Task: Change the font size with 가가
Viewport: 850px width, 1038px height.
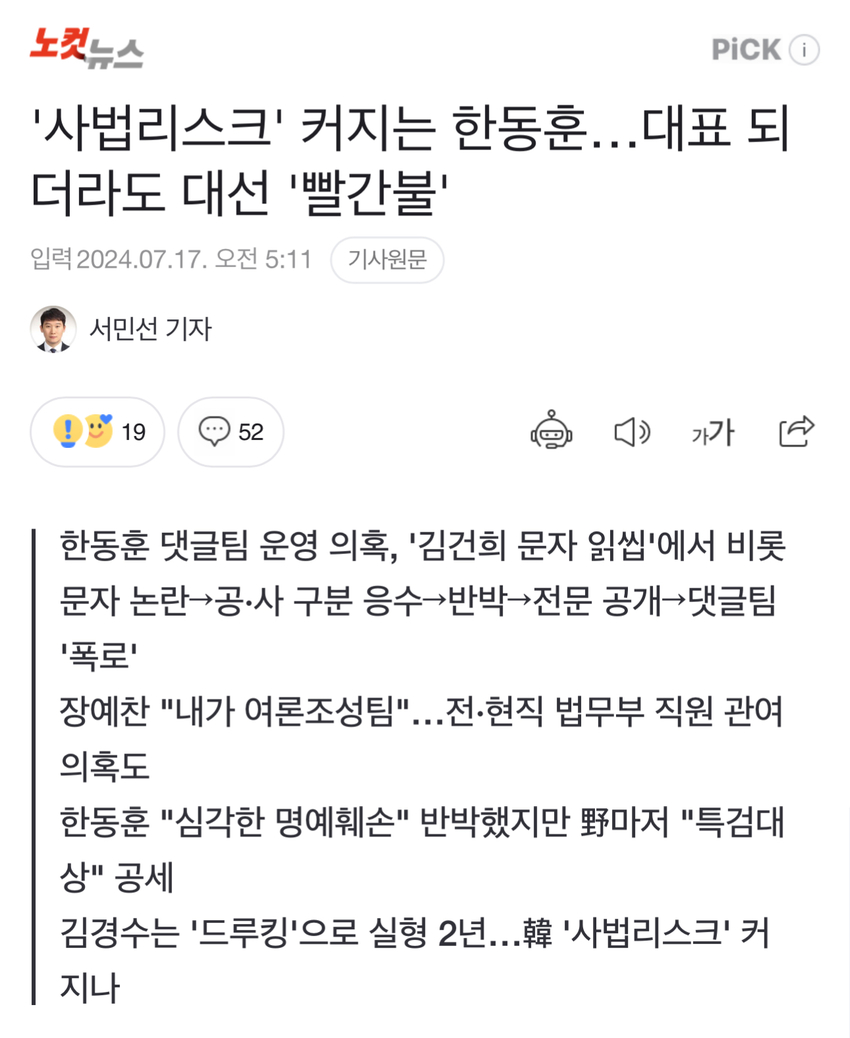Action: (x=712, y=432)
